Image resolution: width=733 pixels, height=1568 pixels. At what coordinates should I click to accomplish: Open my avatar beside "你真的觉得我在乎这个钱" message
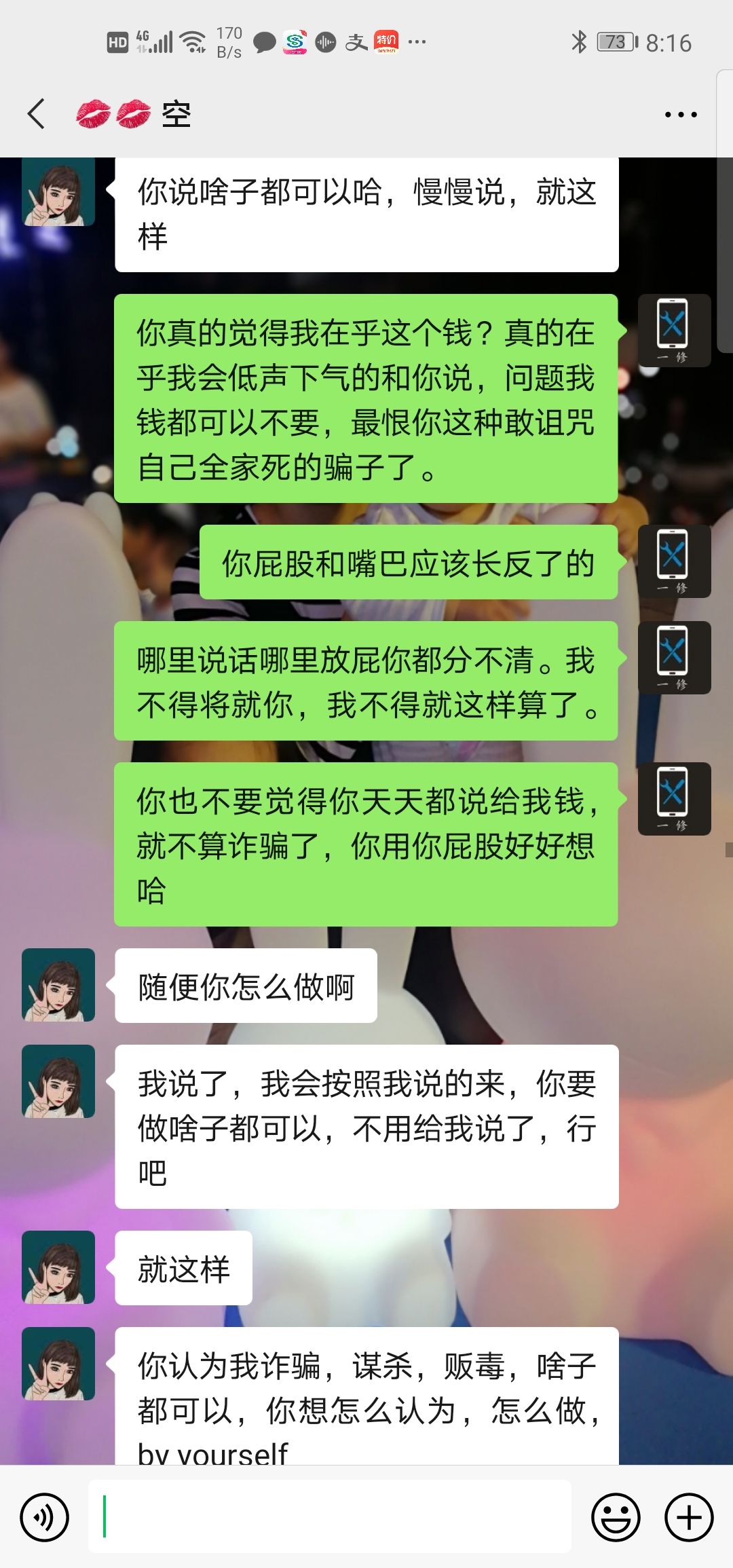(x=674, y=331)
